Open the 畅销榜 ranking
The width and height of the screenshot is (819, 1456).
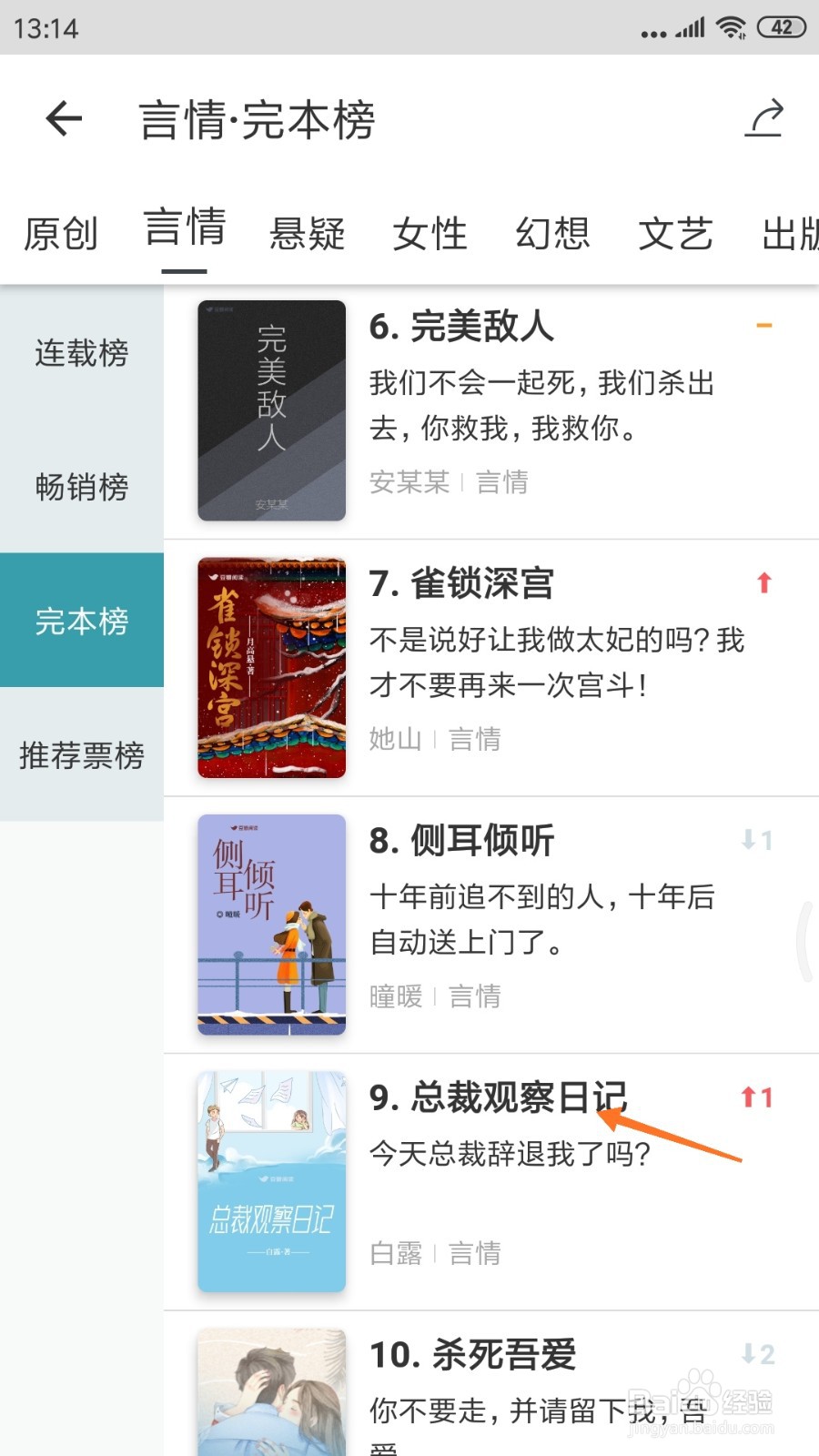(82, 487)
